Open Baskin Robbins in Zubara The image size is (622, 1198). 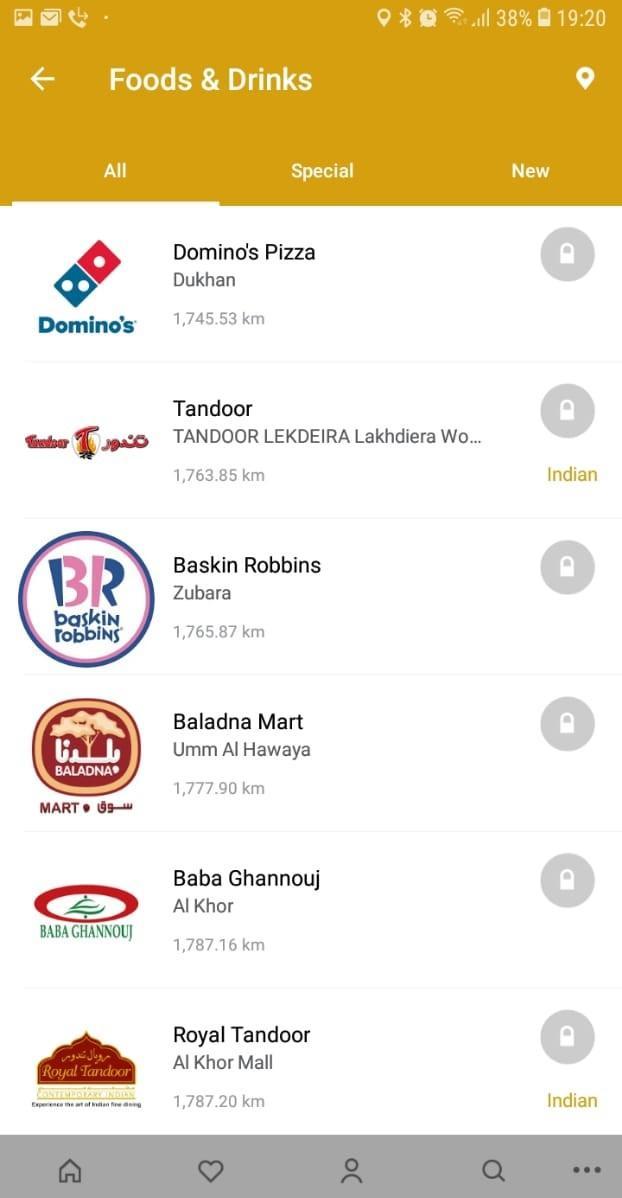coord(311,597)
